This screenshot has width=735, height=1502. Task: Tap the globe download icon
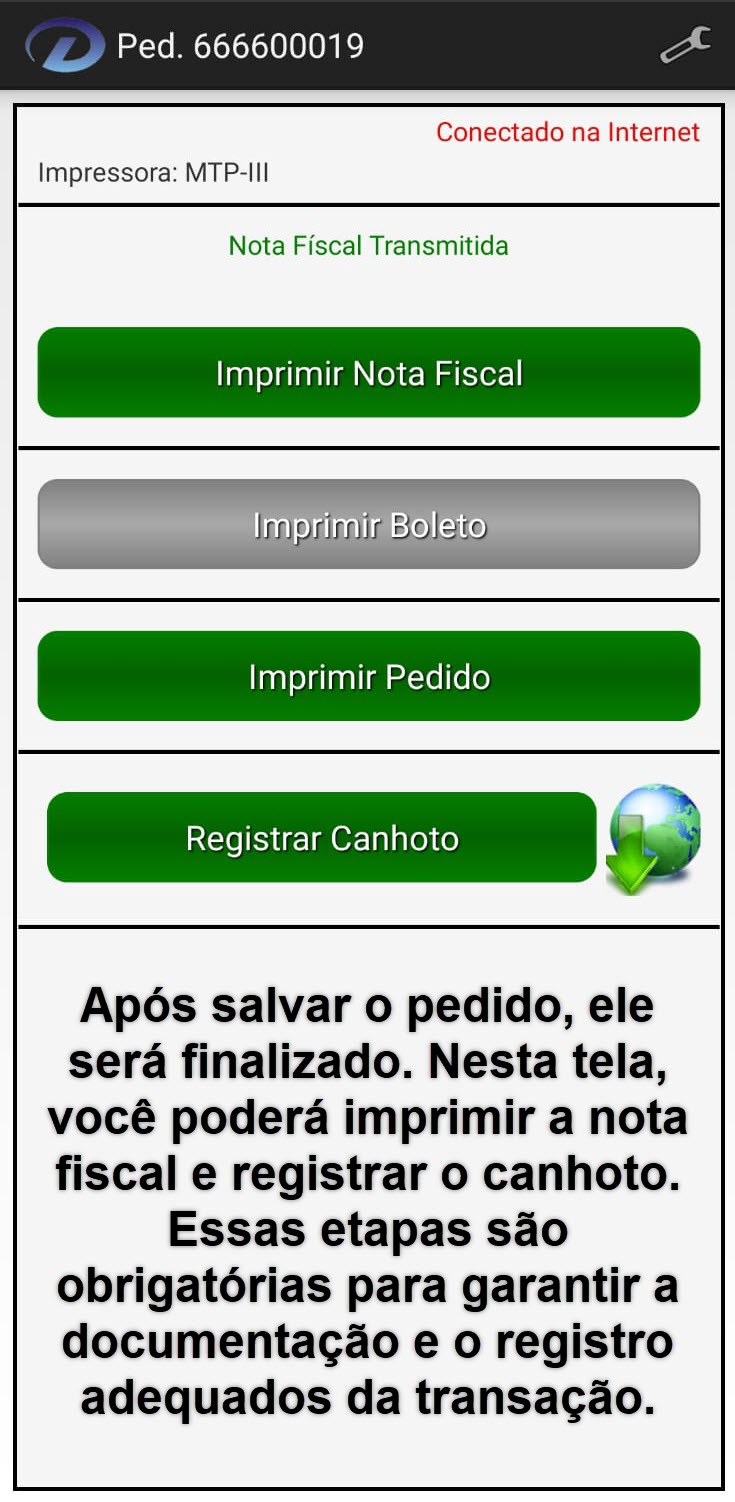click(654, 838)
